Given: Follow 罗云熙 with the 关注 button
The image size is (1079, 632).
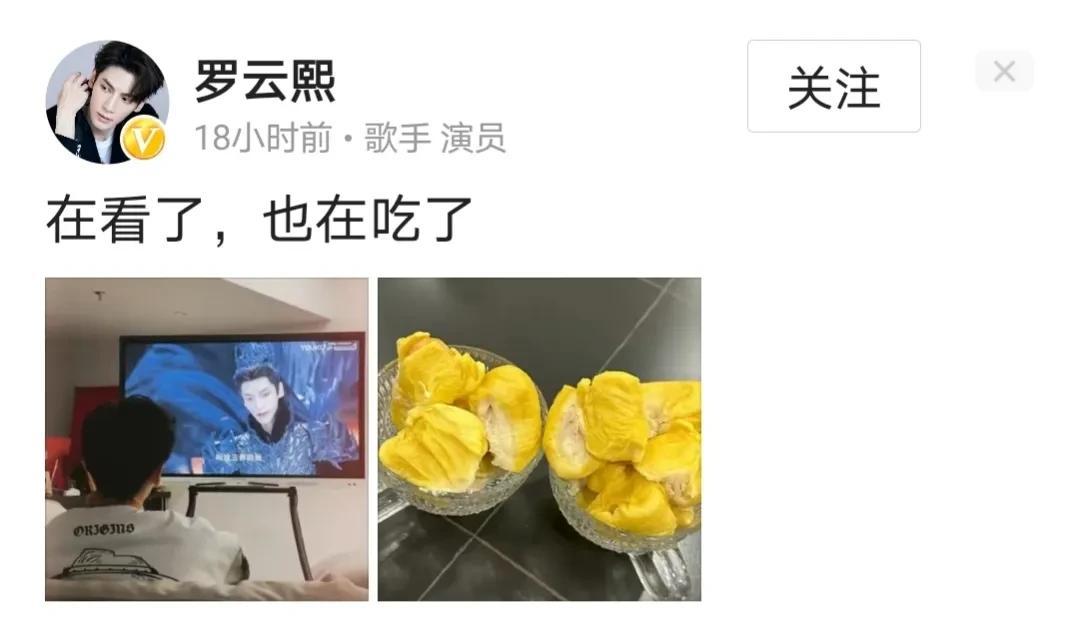Looking at the screenshot, I should [x=833, y=87].
